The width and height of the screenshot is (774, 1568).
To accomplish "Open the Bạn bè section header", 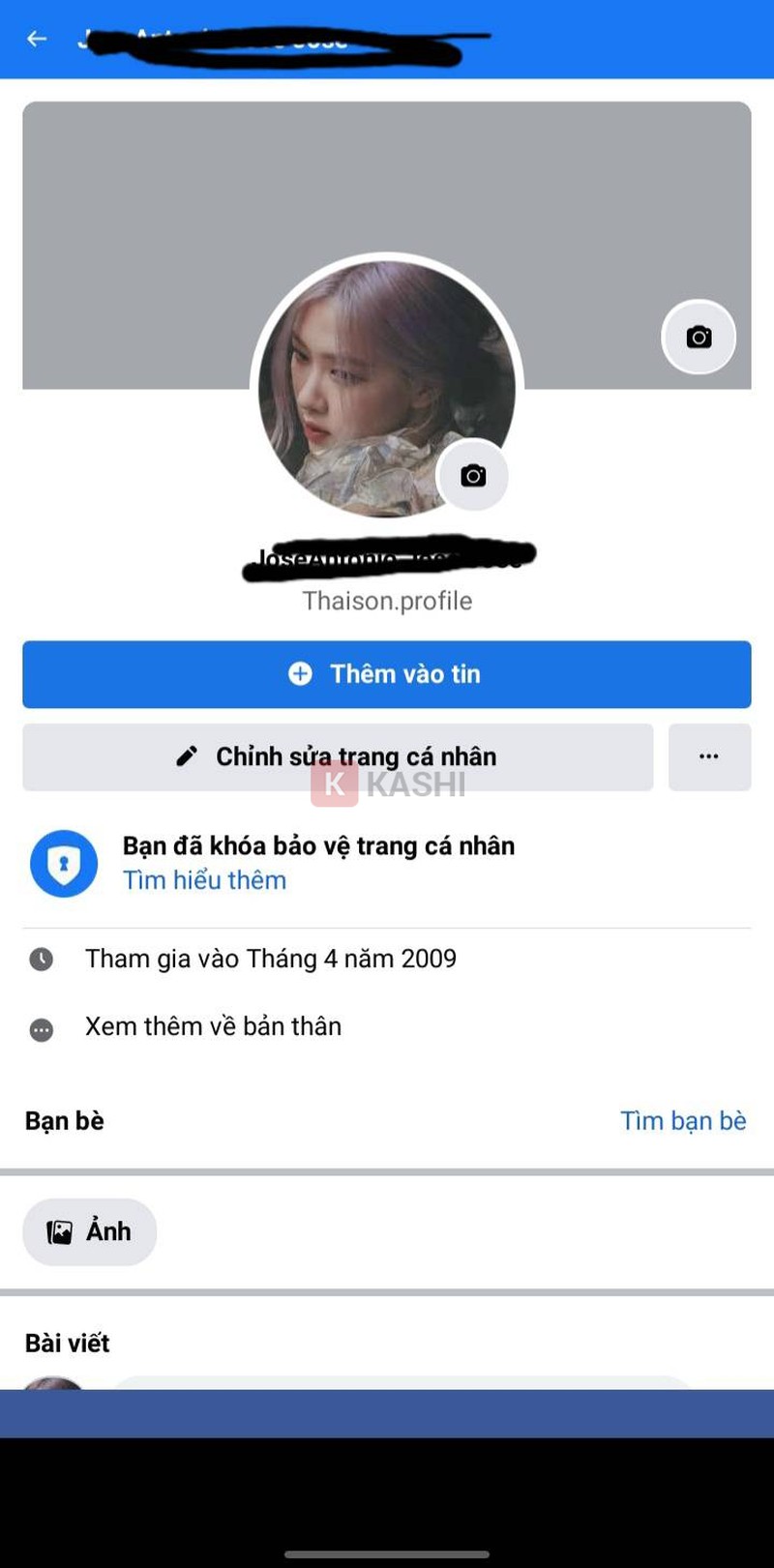I will [64, 1120].
